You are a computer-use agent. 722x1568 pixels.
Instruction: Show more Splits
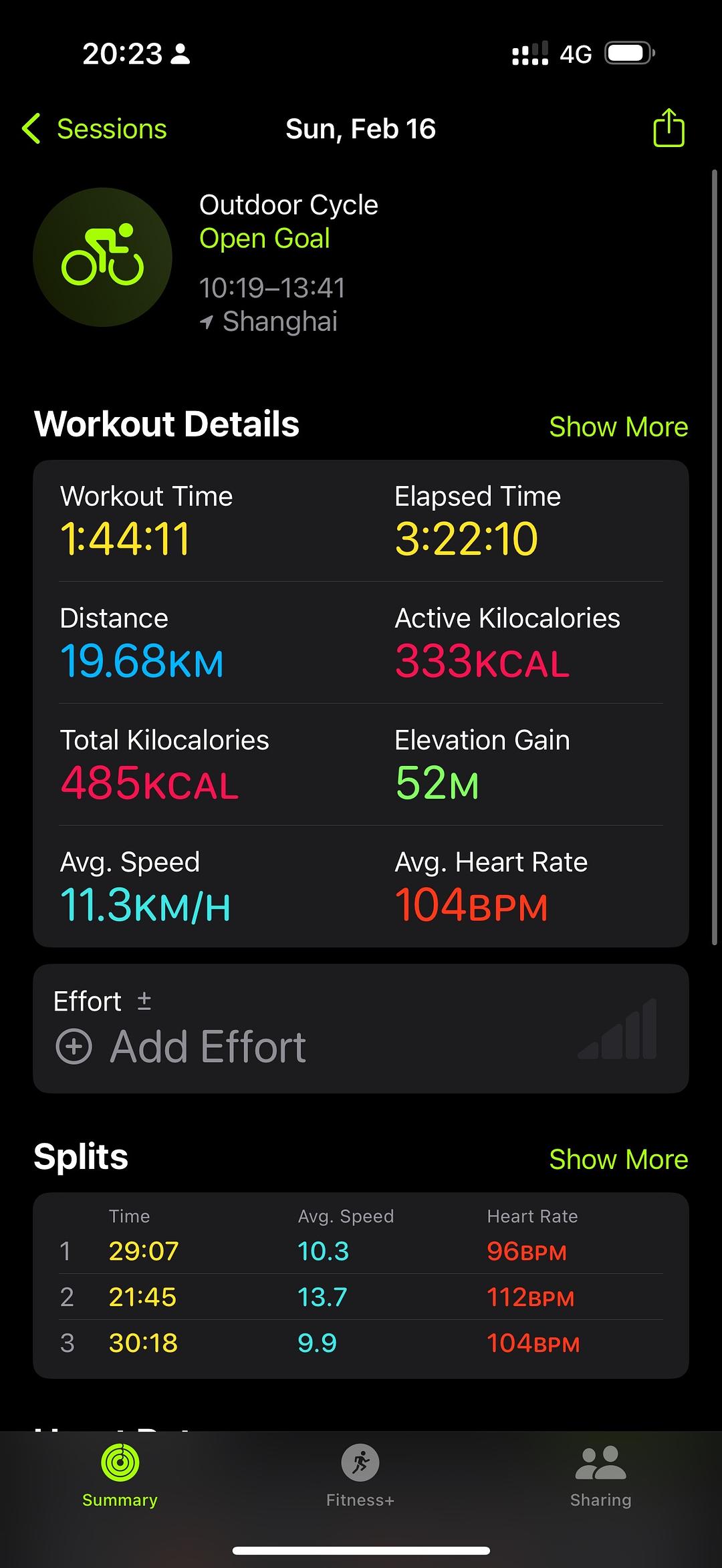[618, 1159]
